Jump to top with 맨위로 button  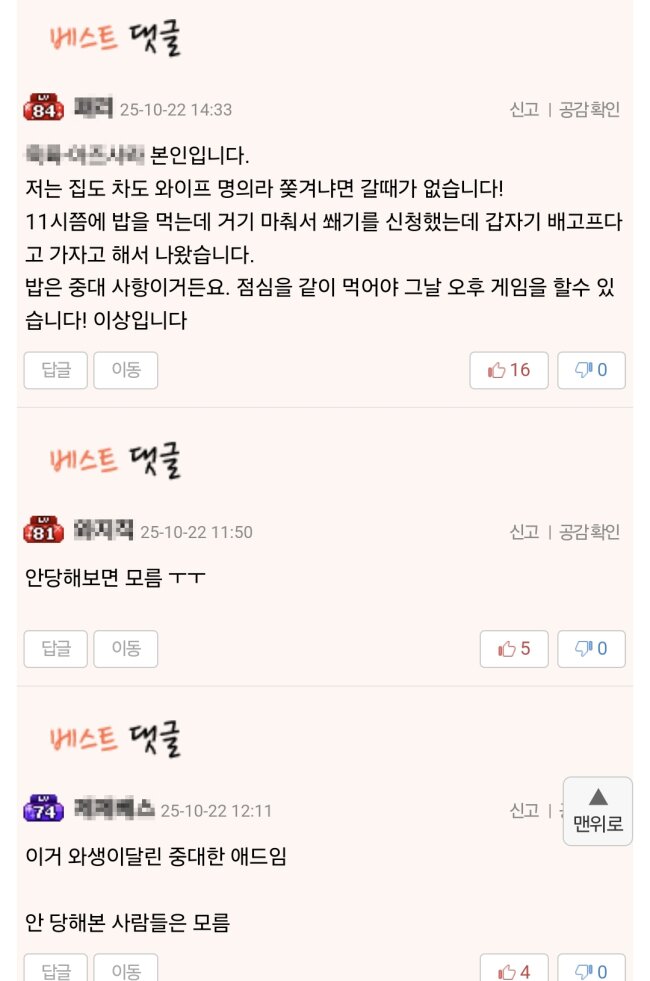click(598, 811)
